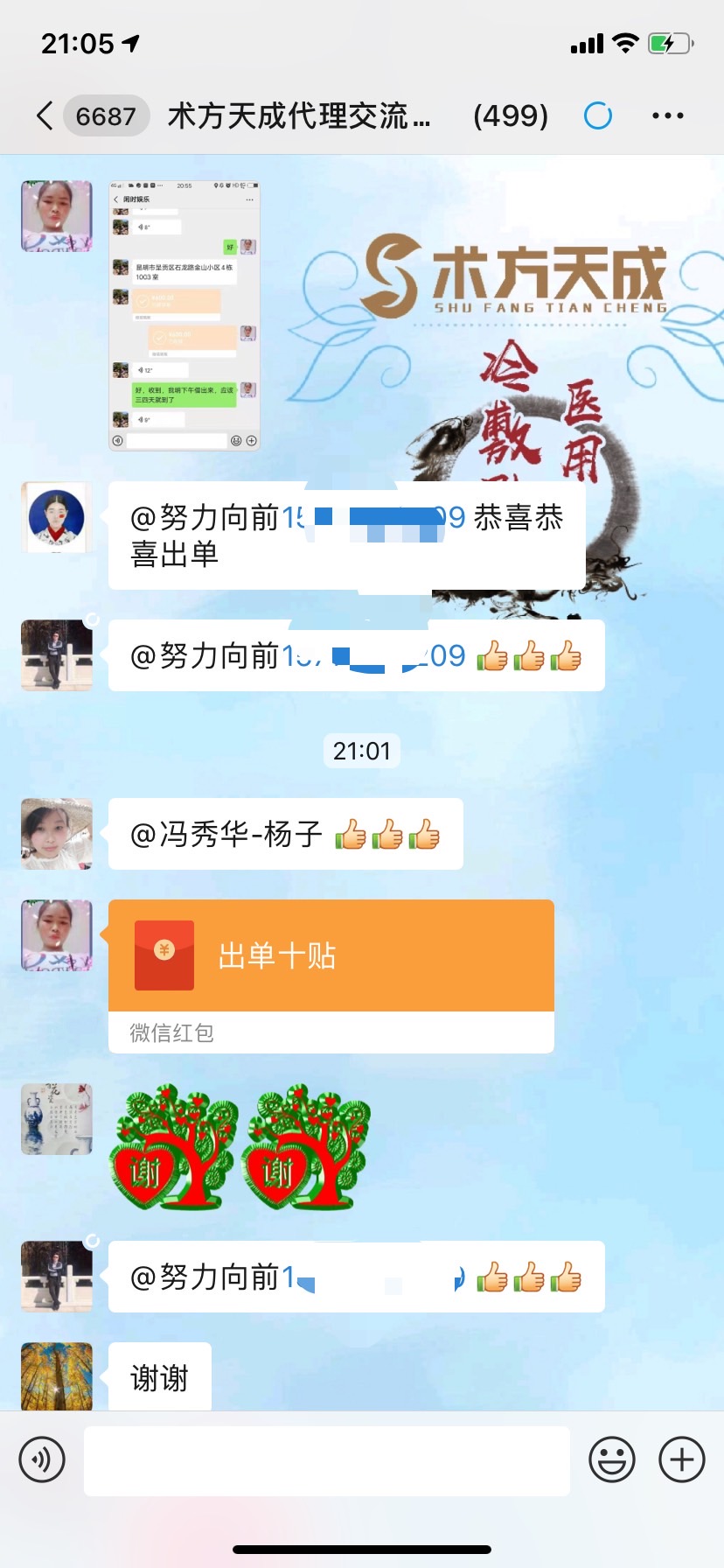The height and width of the screenshot is (1568, 724).
Task: Open the plus attachments menu
Action: tap(681, 1459)
